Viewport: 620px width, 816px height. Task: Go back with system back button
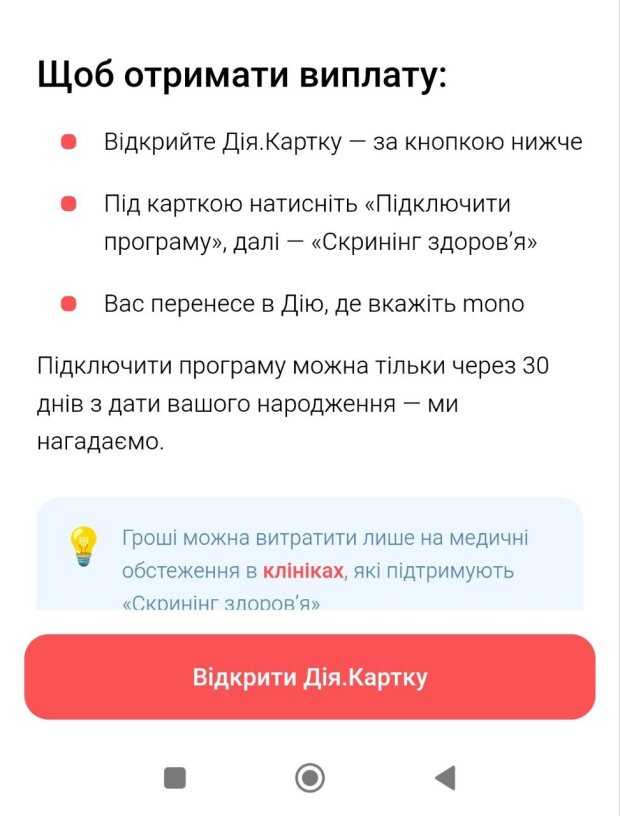(x=445, y=777)
